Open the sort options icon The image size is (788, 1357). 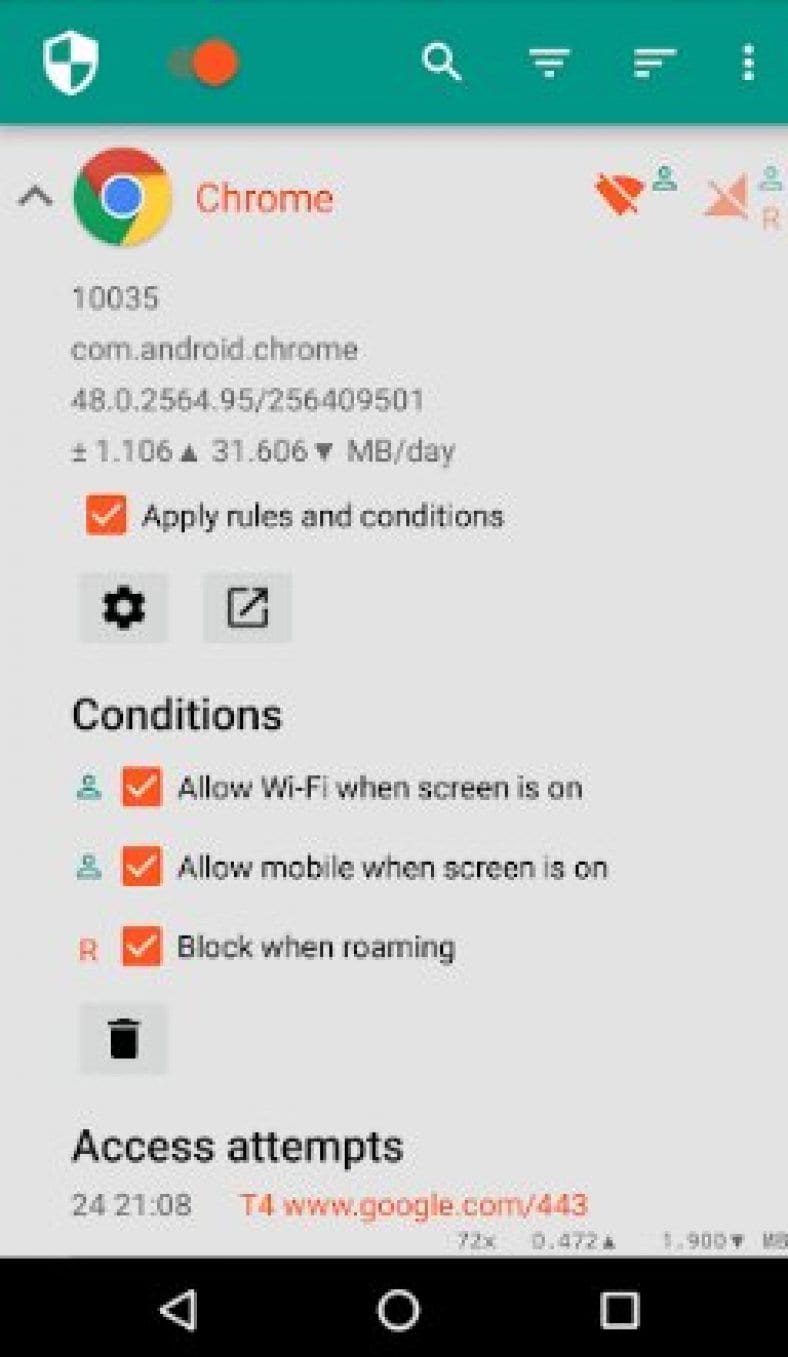click(x=655, y=63)
